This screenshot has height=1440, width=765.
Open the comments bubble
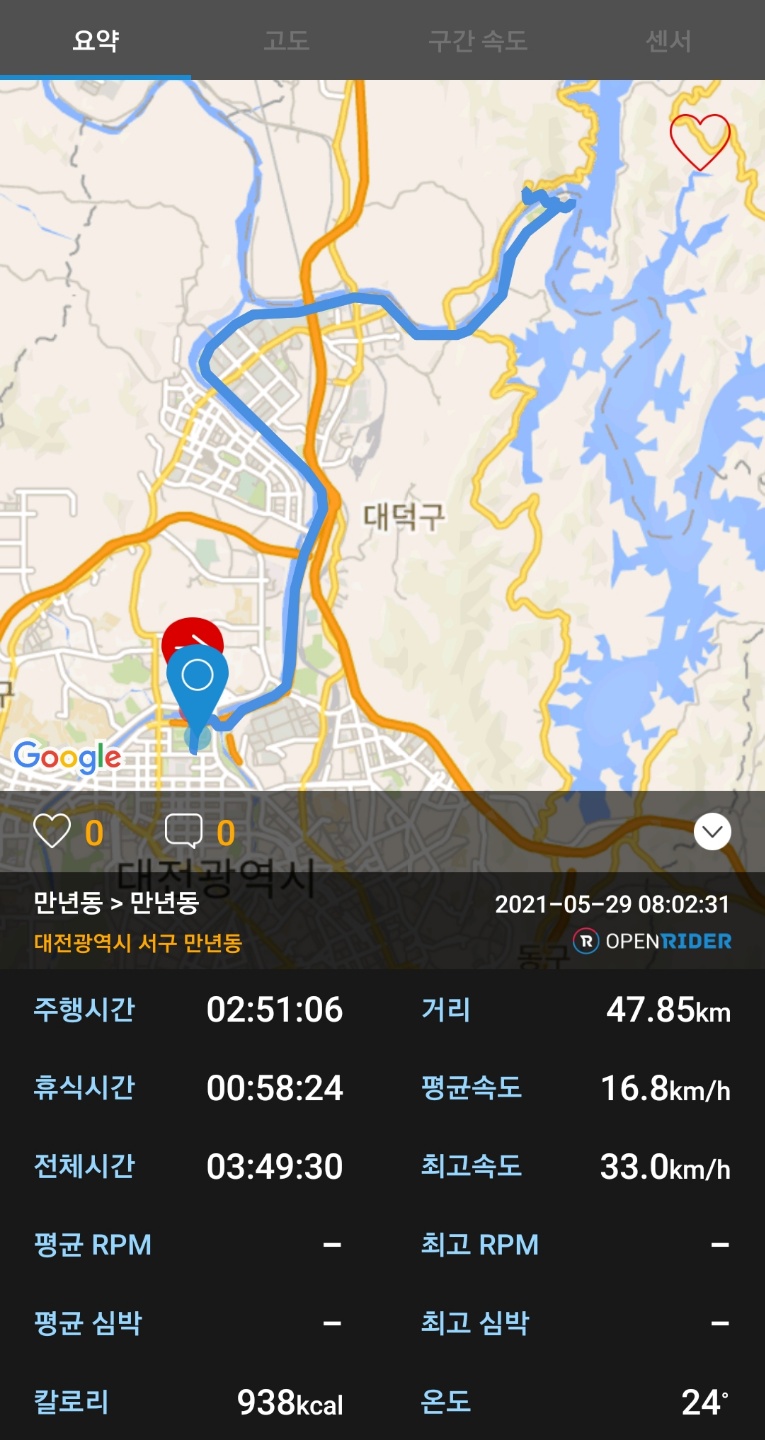click(184, 832)
